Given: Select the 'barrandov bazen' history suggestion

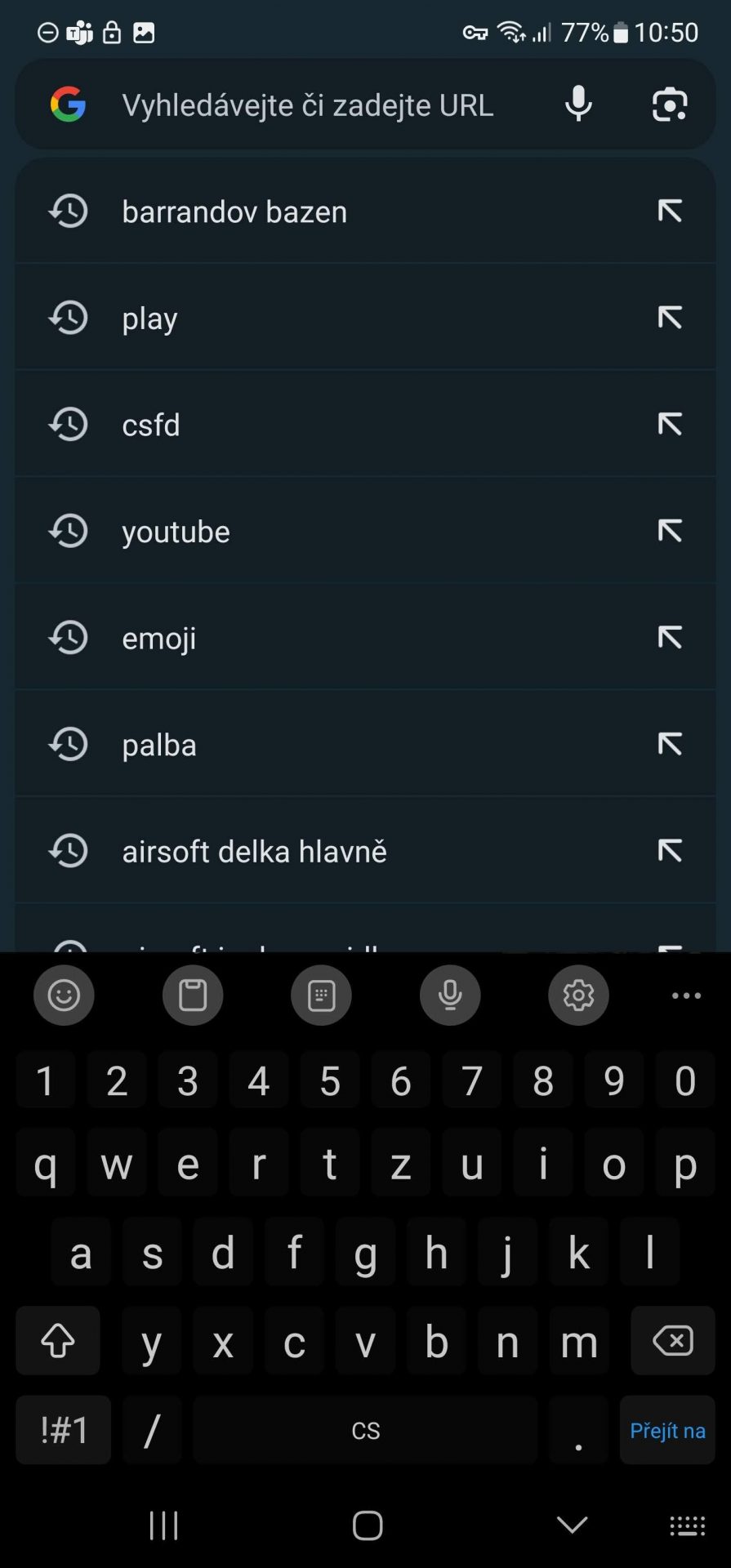Looking at the screenshot, I should coord(365,212).
